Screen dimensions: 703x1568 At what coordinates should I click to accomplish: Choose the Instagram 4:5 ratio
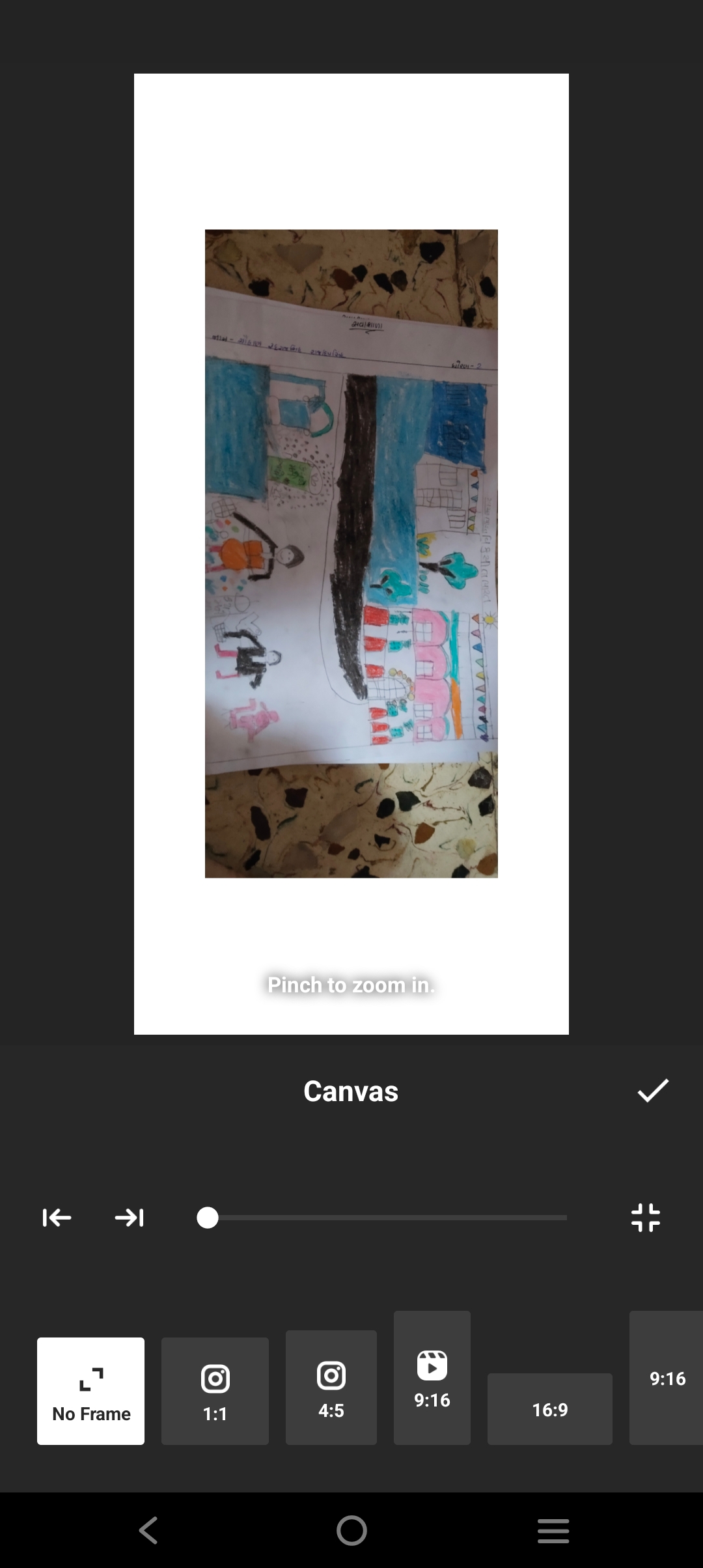(331, 1387)
